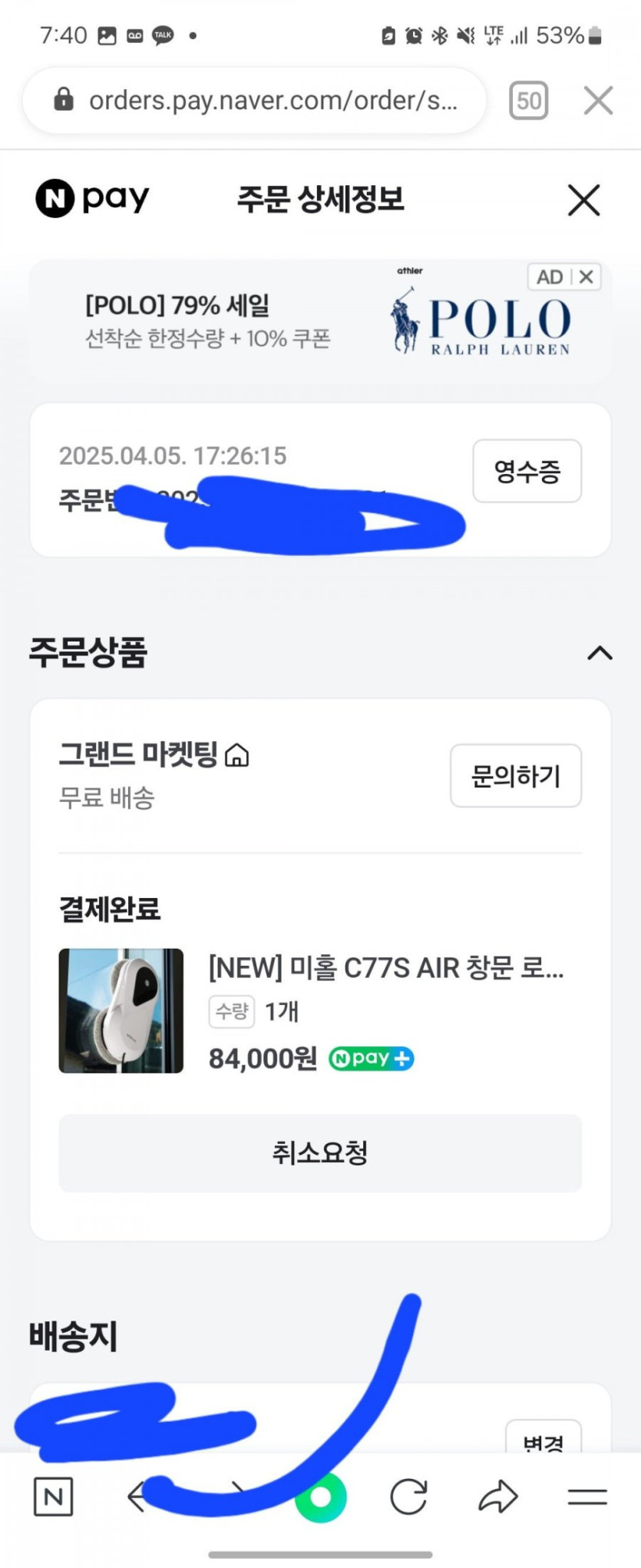The image size is (641, 1568).
Task: Go back to the previous page
Action: 138,1497
